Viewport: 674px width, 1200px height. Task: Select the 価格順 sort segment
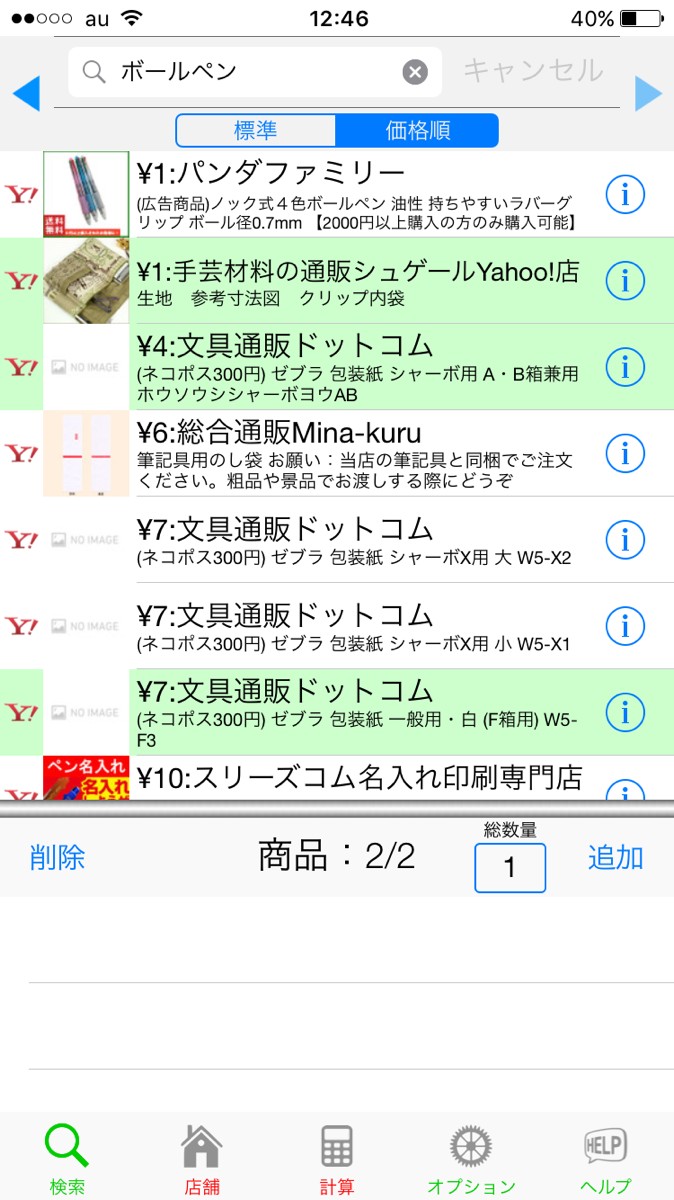417,130
